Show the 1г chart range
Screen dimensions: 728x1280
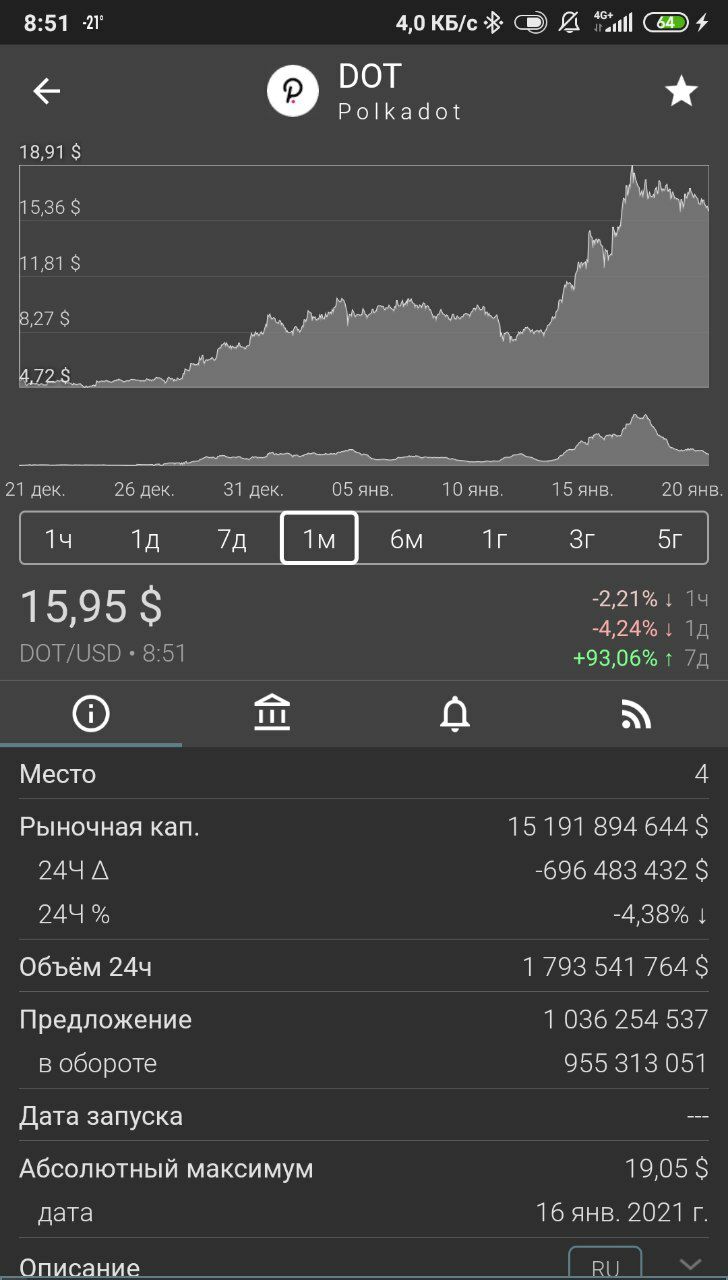[x=494, y=539]
